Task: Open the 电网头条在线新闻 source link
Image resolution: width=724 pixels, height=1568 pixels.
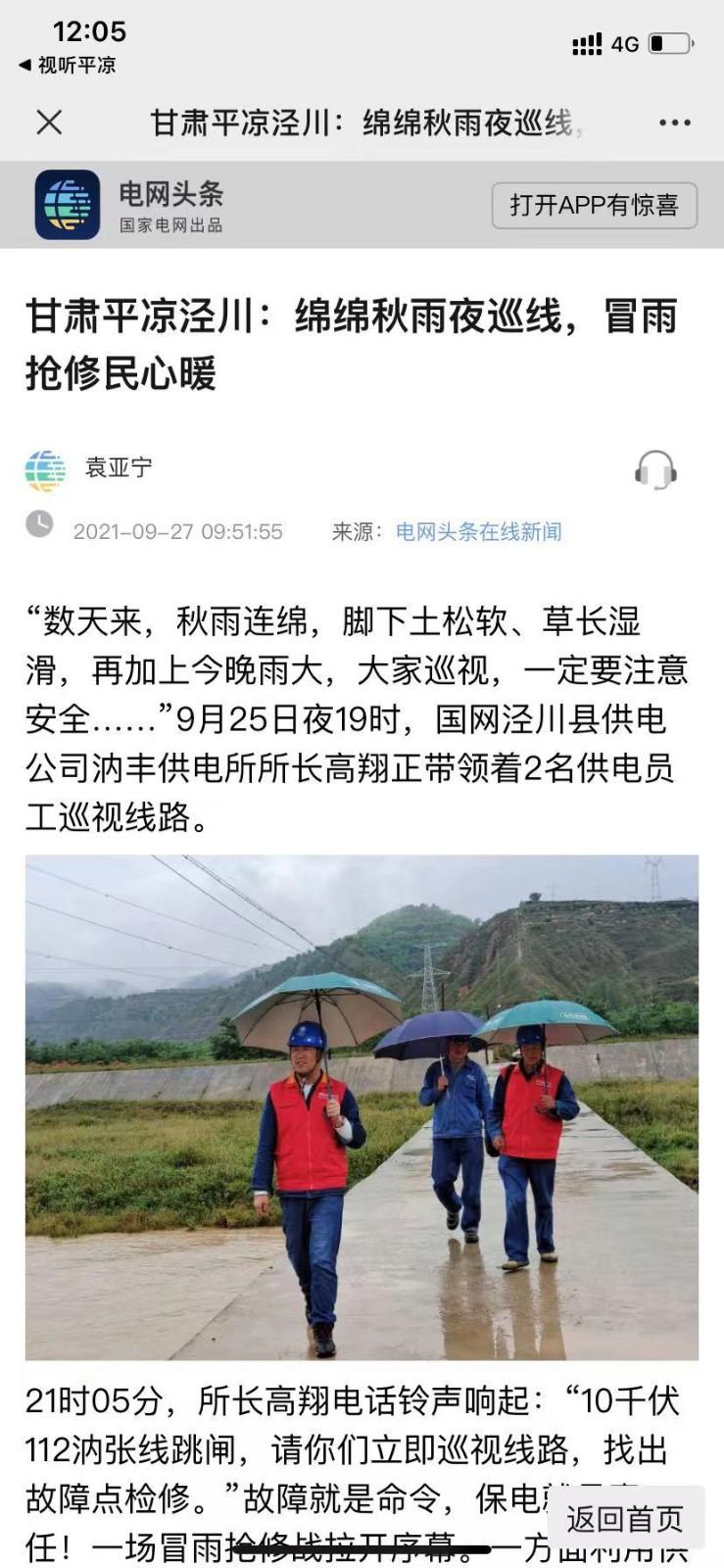Action: pos(478,531)
